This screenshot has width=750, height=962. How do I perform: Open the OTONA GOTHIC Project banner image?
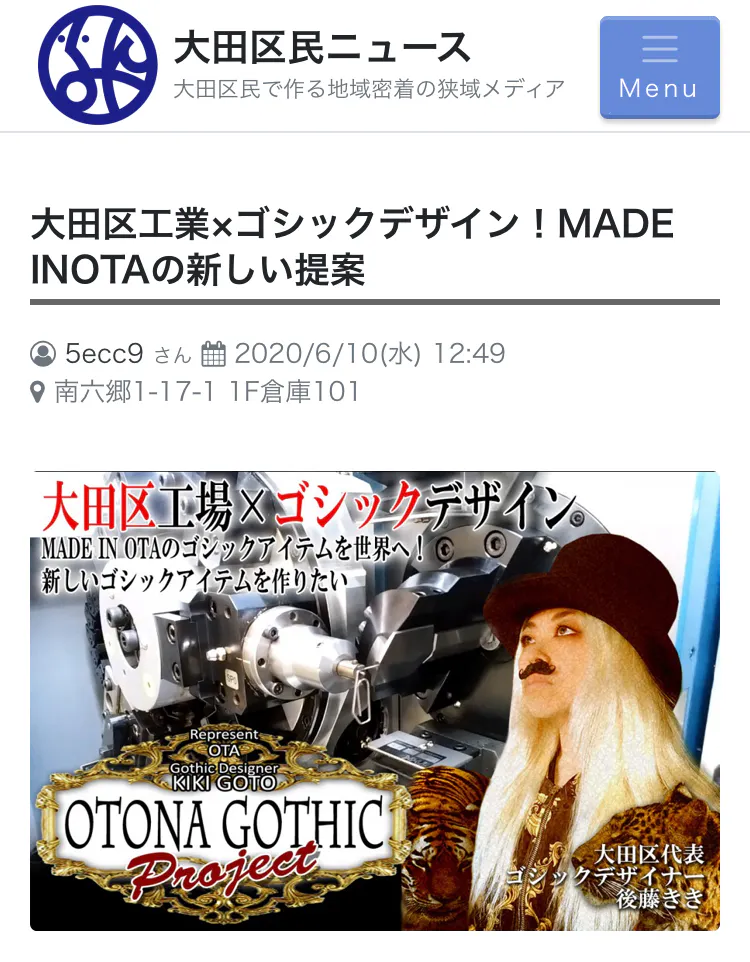[375, 700]
